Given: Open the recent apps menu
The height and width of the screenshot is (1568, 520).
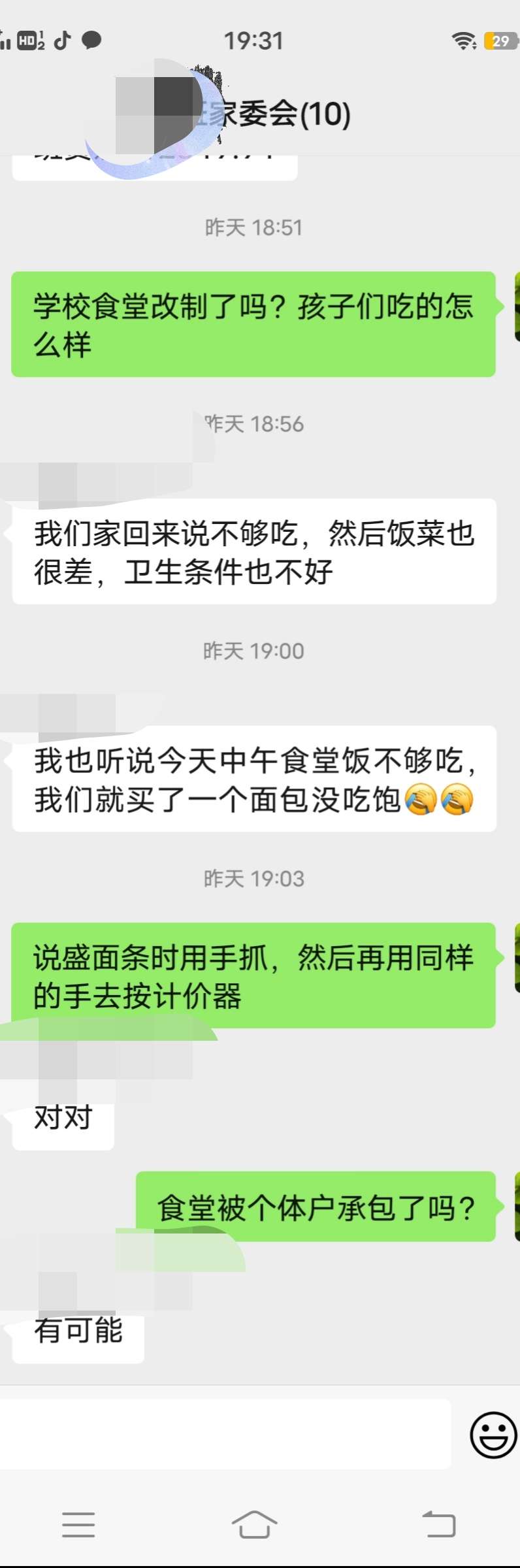Looking at the screenshot, I should click(x=78, y=1524).
